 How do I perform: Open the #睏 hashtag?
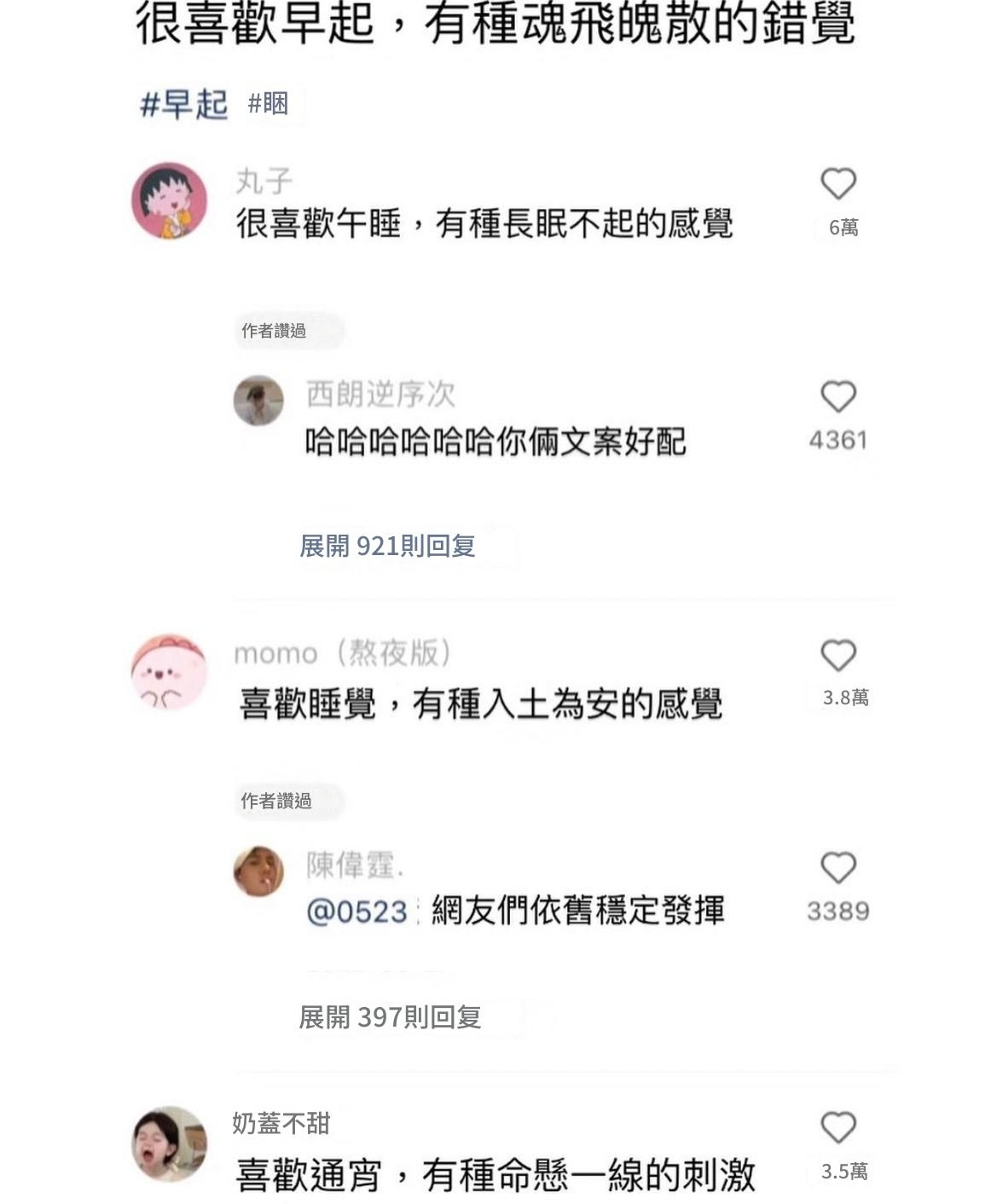pyautogui.click(x=268, y=104)
